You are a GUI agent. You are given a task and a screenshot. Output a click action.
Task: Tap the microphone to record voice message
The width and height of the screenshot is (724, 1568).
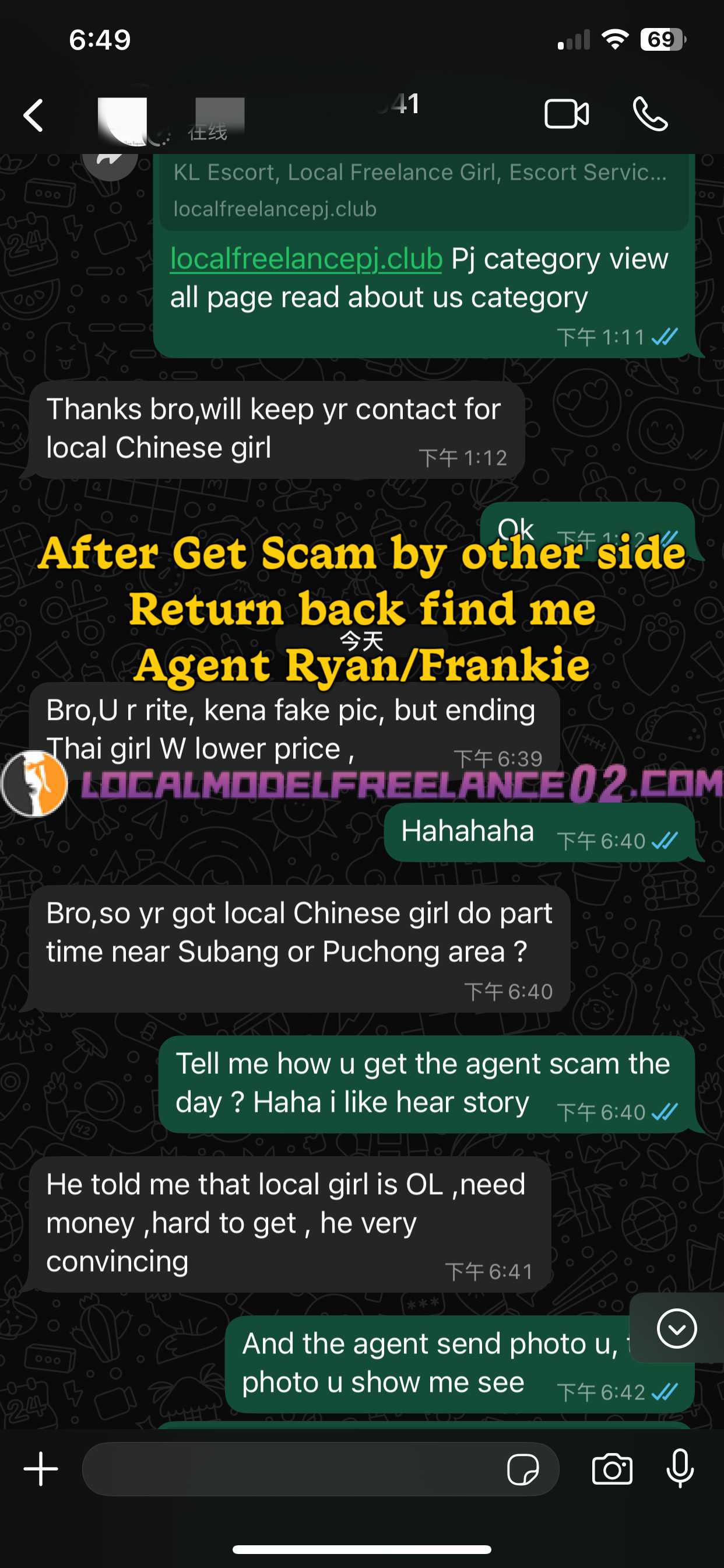tap(680, 1469)
